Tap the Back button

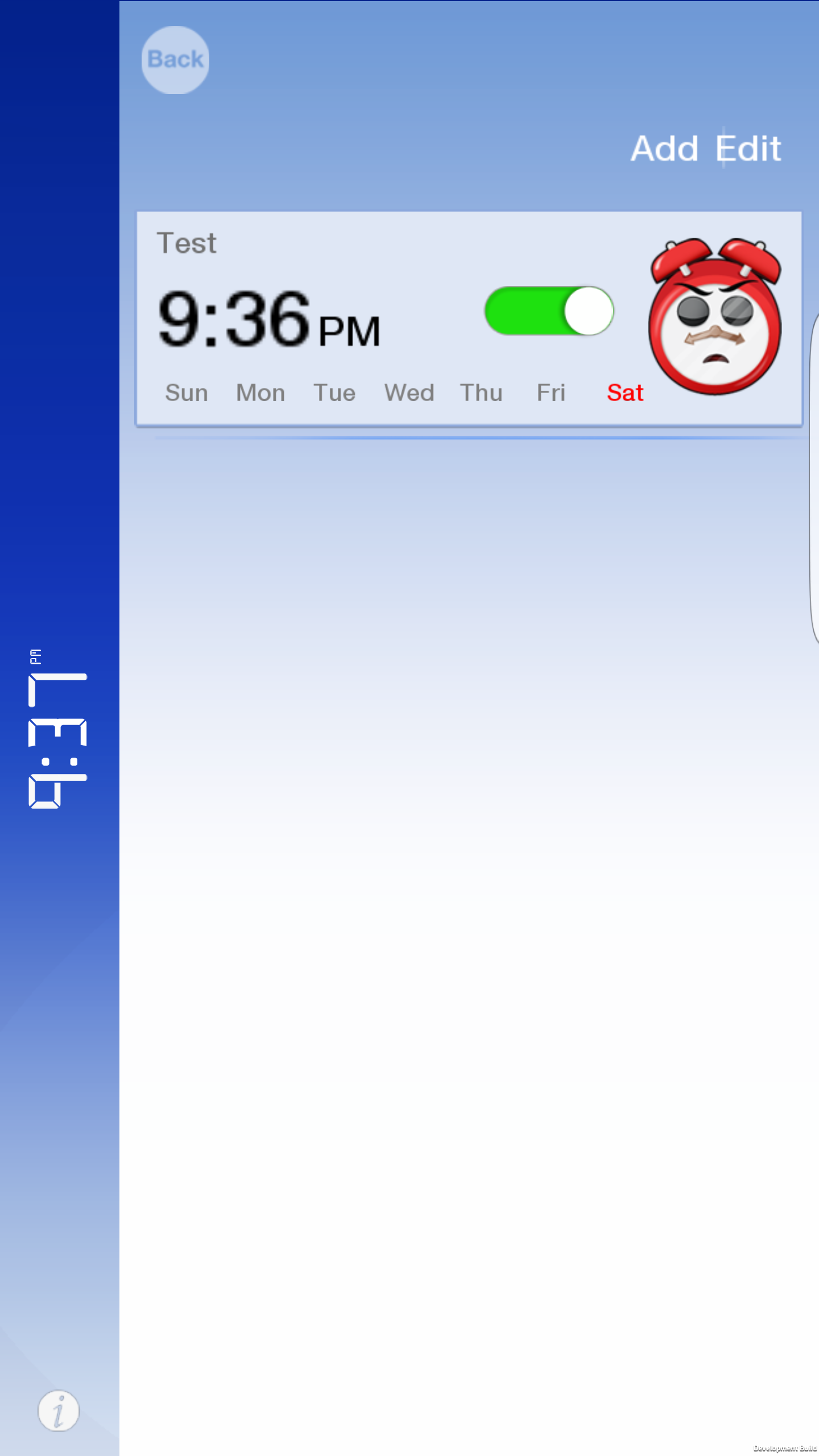click(175, 60)
